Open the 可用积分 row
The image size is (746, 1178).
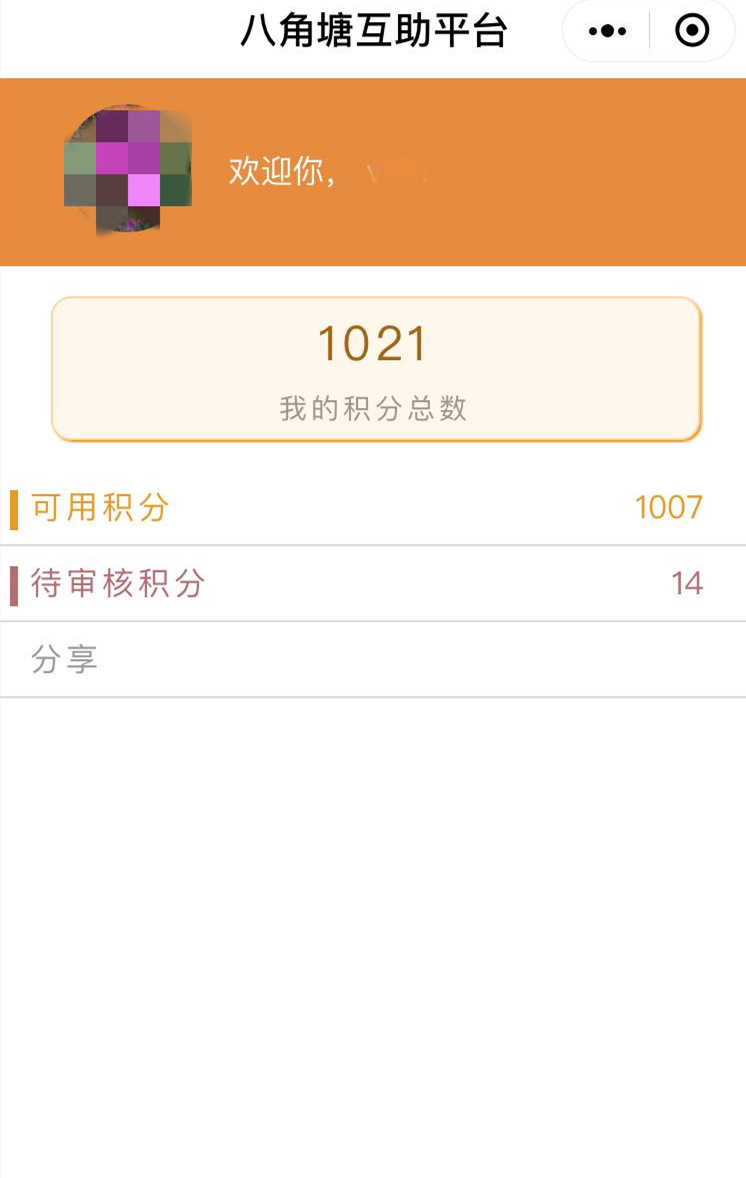373,508
